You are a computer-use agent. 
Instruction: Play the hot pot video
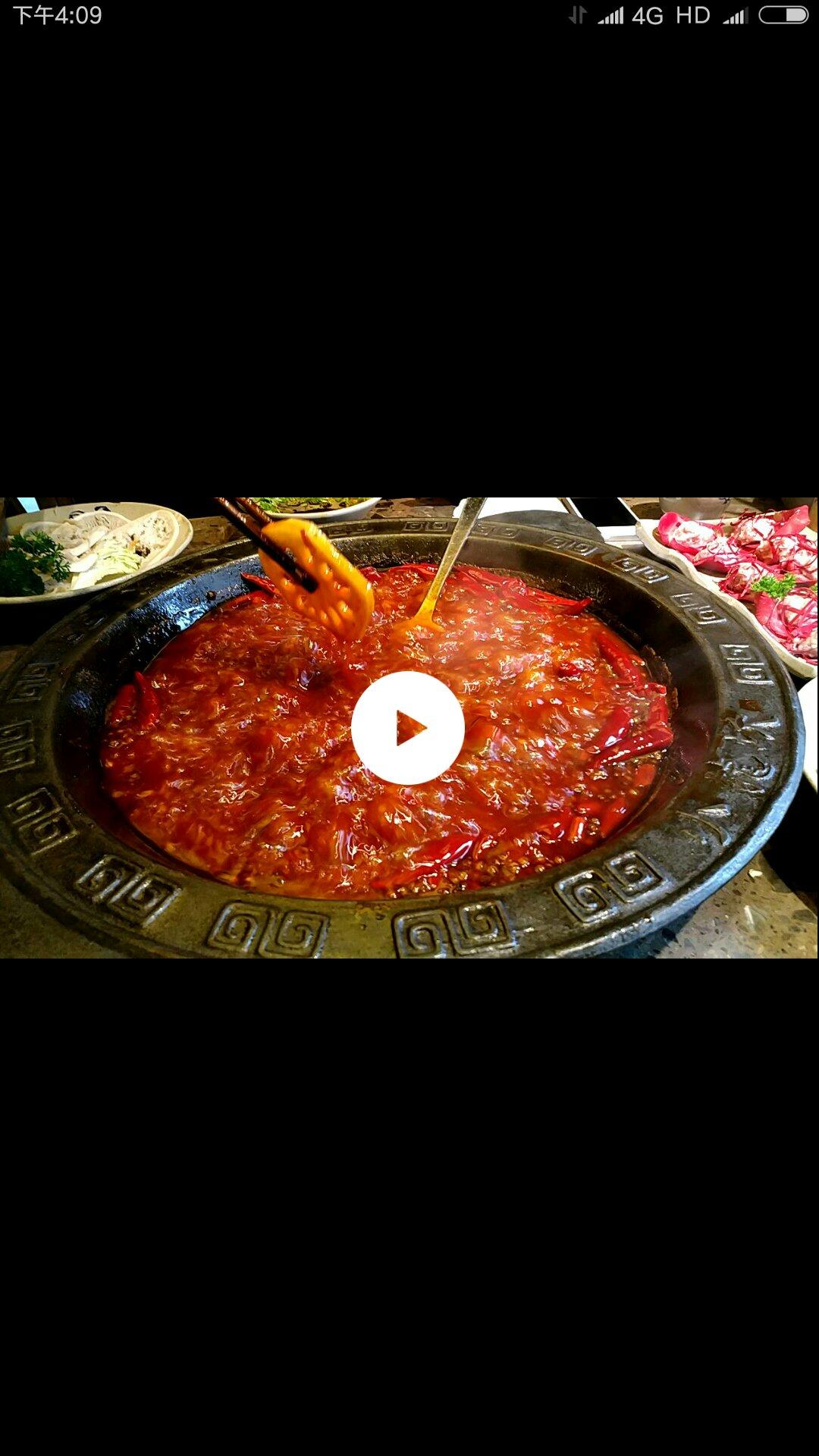click(x=408, y=728)
